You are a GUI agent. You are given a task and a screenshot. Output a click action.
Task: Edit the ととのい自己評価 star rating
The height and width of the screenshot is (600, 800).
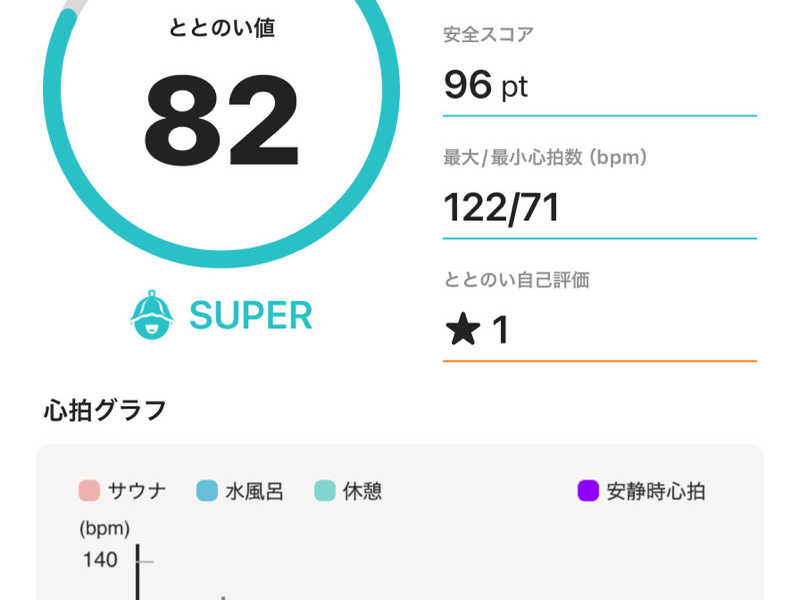pos(598,330)
